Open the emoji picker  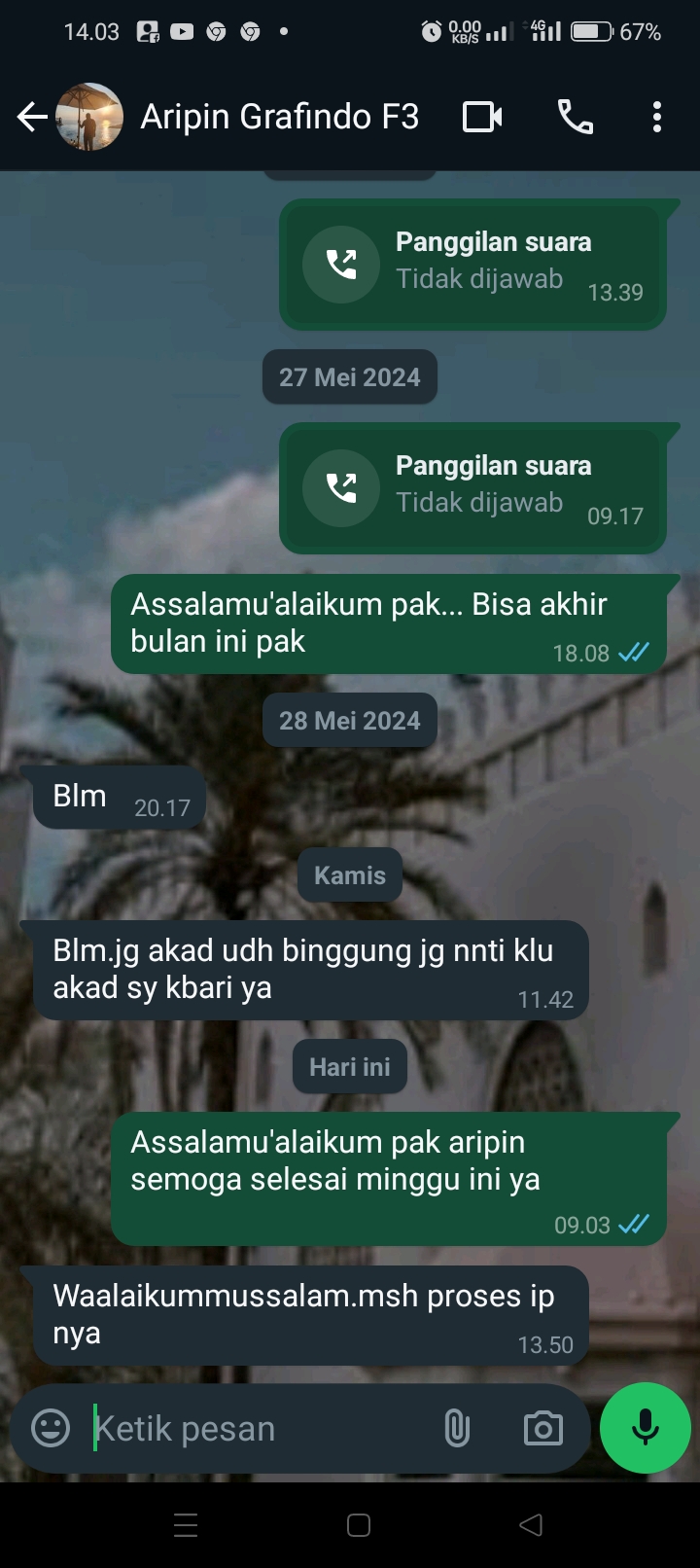(51, 1429)
